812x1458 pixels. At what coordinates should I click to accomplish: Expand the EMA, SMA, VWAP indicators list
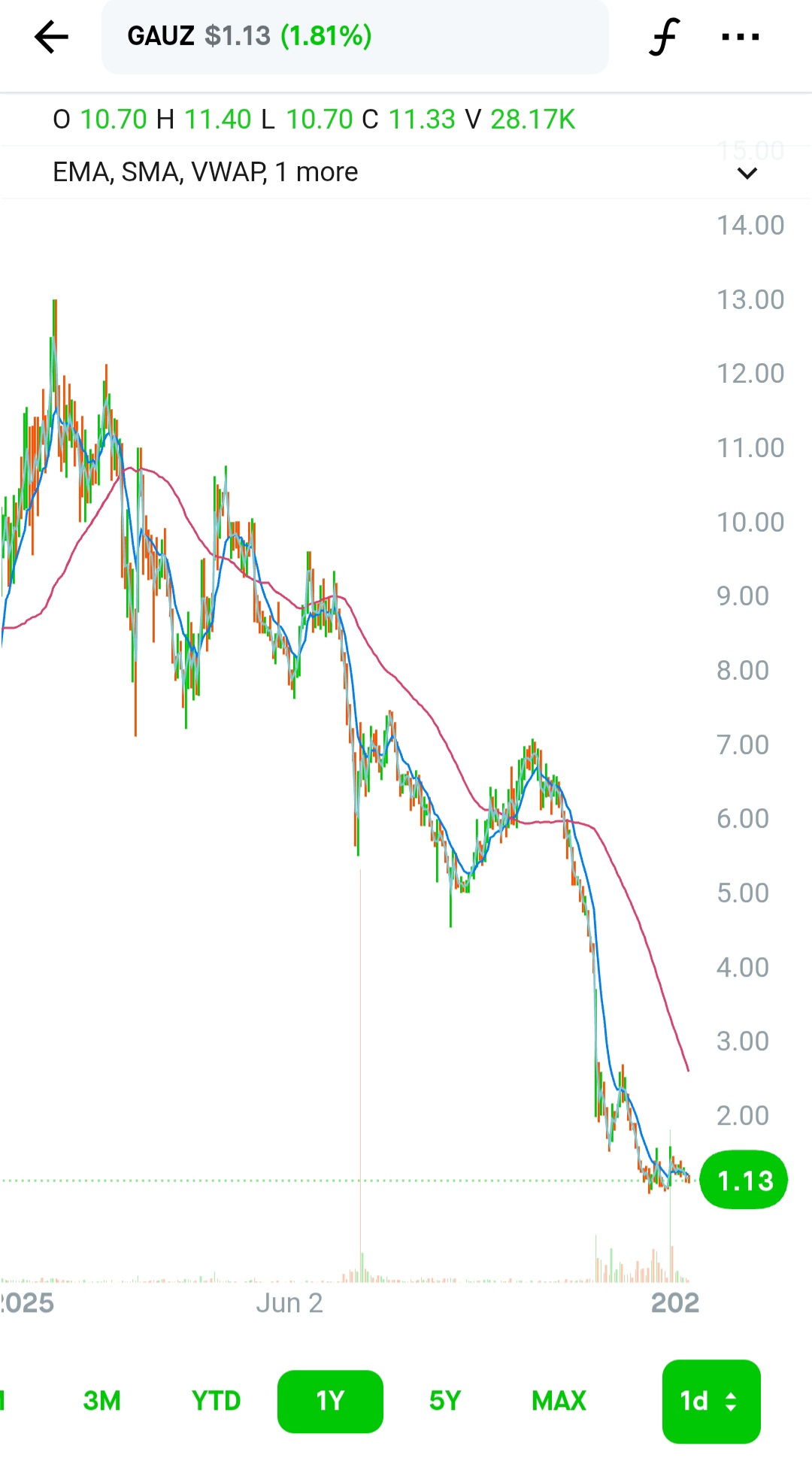406,173
